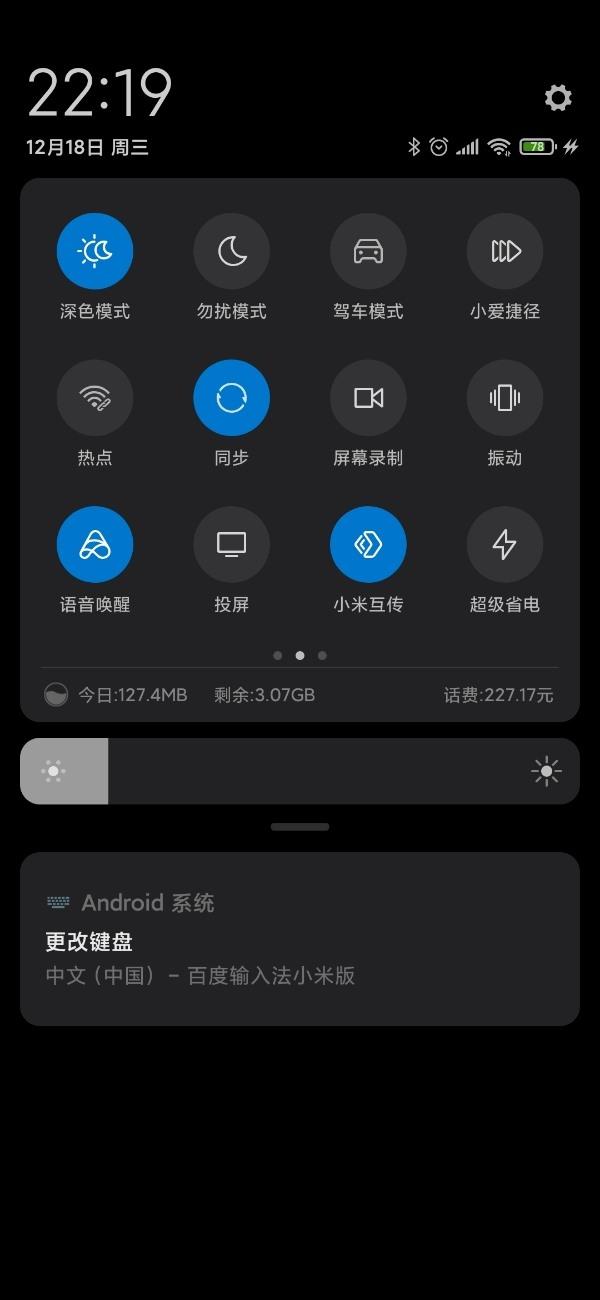Viewport: 600px width, 1300px height.
Task: Open 小爱捷径 shortcuts
Action: click(x=505, y=251)
